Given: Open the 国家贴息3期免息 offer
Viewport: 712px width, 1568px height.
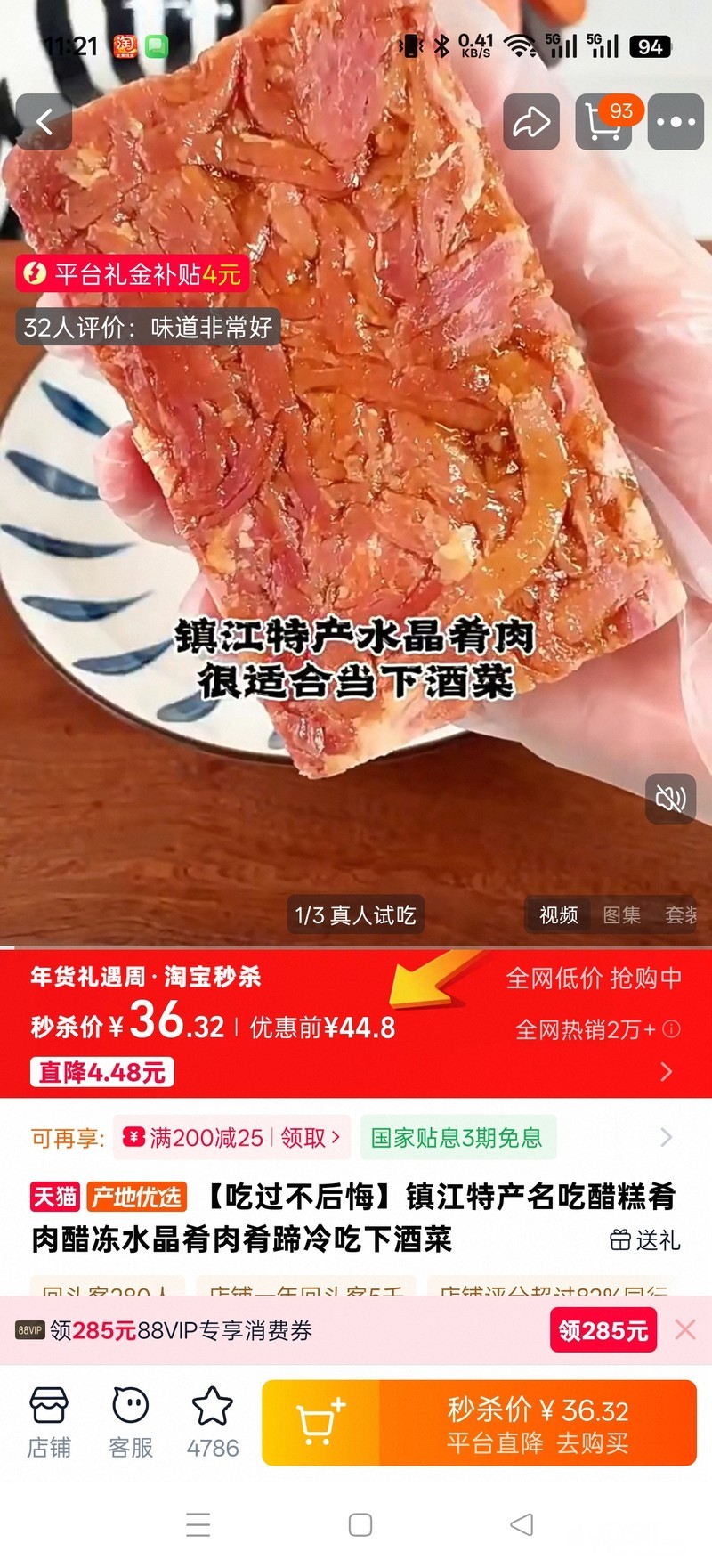Looking at the screenshot, I should (457, 1137).
